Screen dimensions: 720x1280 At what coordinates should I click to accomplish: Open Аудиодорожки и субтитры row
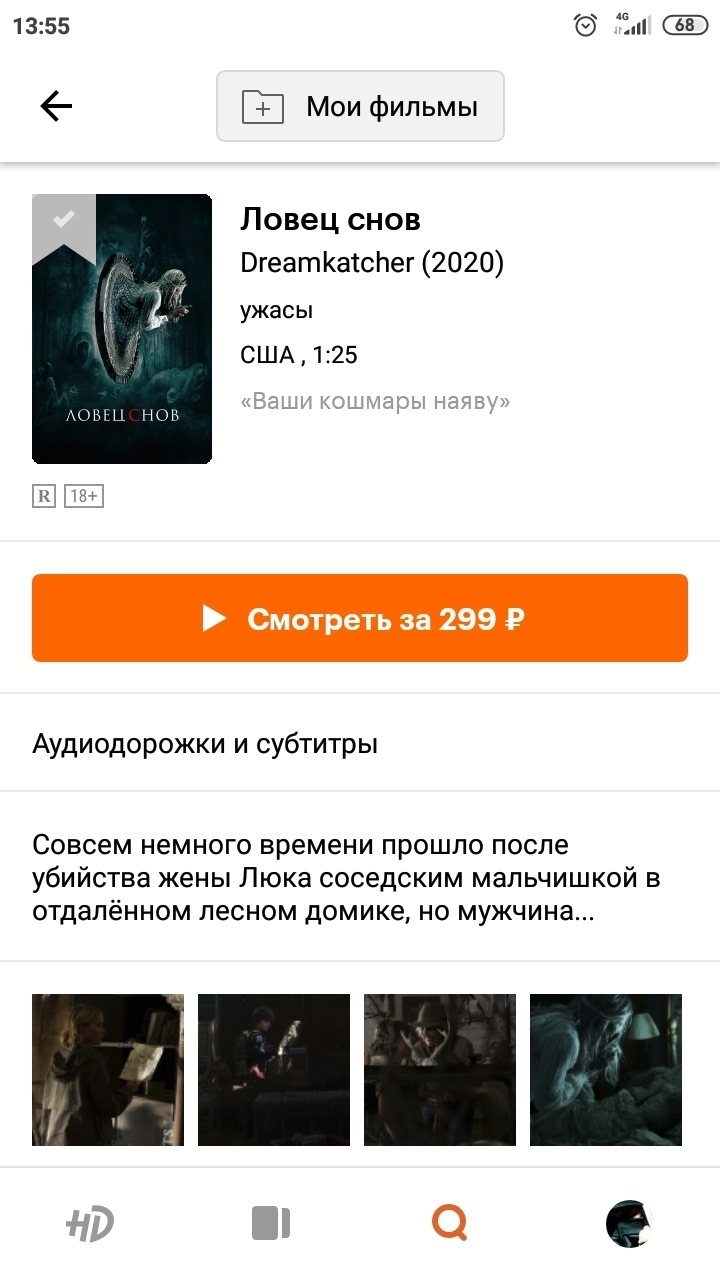[360, 744]
